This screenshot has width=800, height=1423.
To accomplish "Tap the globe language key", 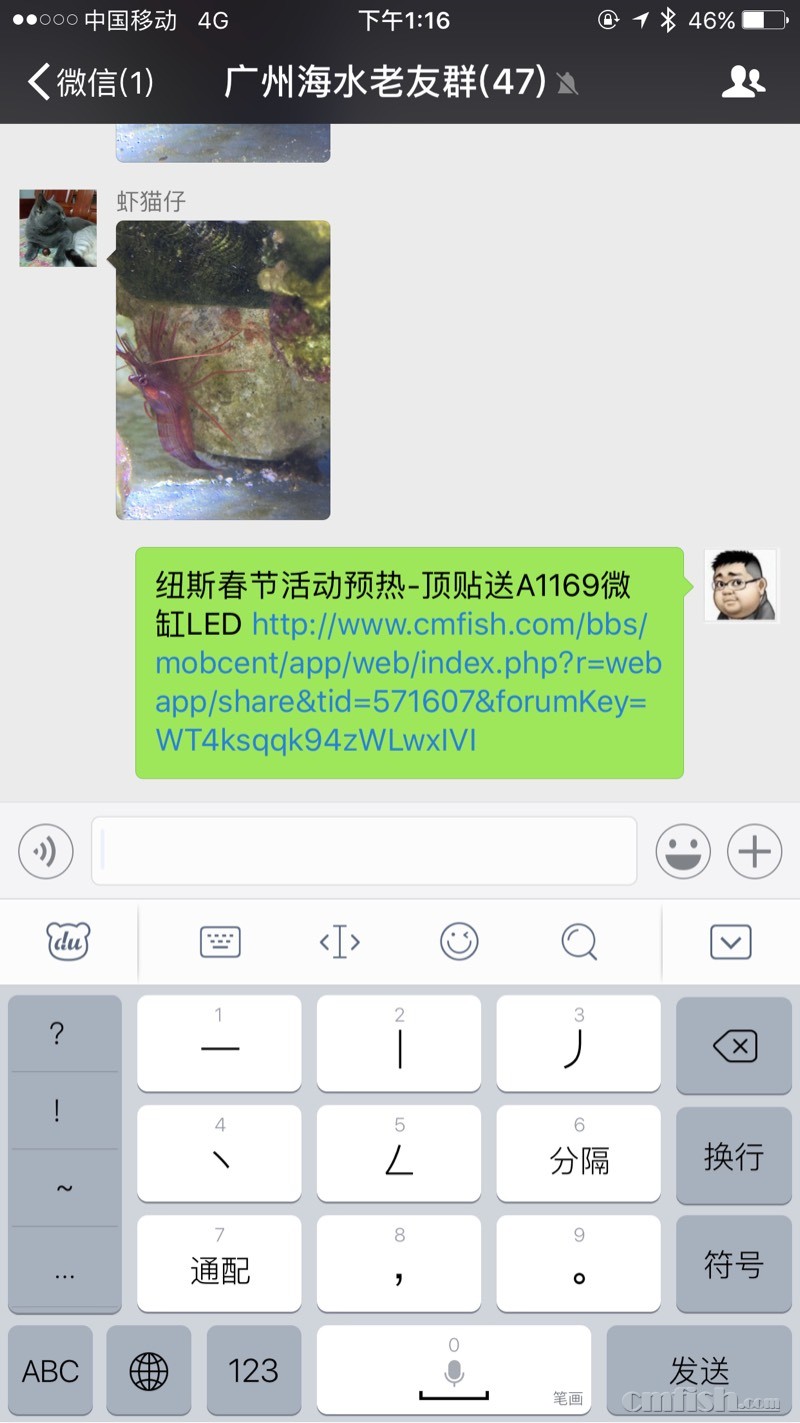I will coord(149,1370).
